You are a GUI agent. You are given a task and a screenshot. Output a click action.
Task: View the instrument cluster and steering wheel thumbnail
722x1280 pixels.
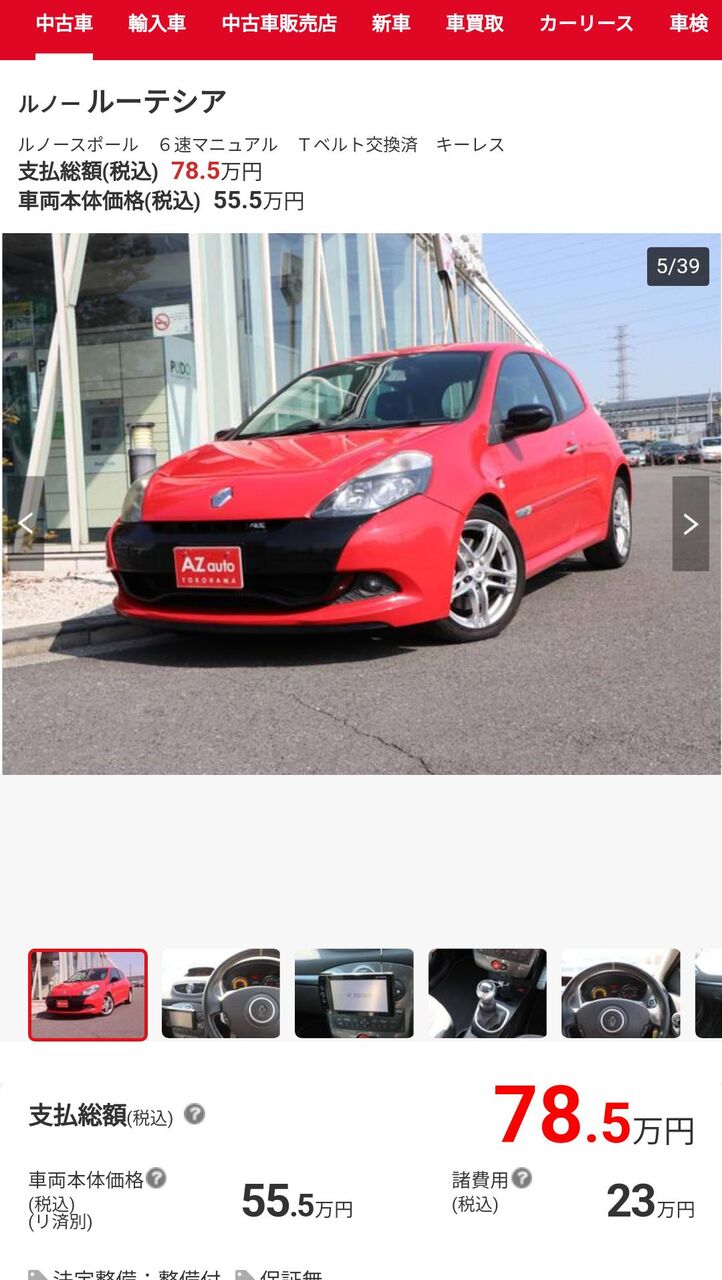coord(221,994)
